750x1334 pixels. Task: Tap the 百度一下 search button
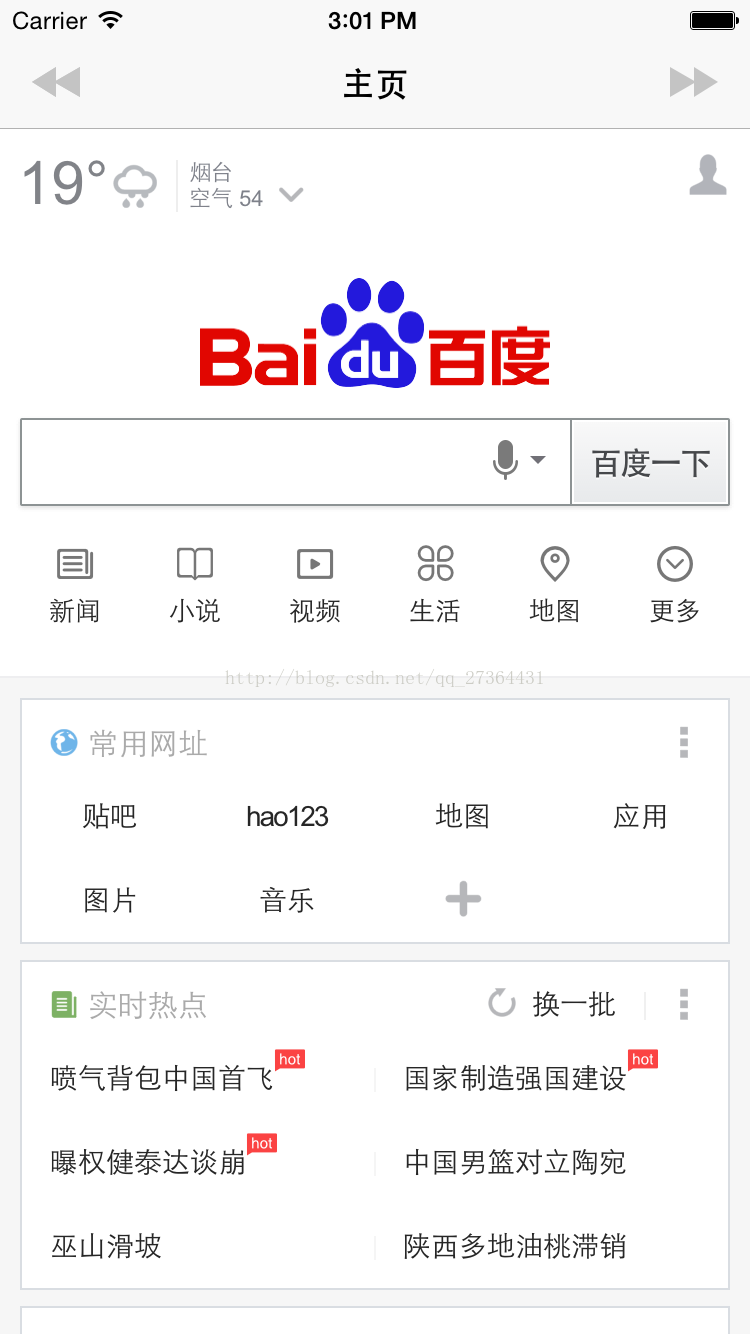pos(651,462)
